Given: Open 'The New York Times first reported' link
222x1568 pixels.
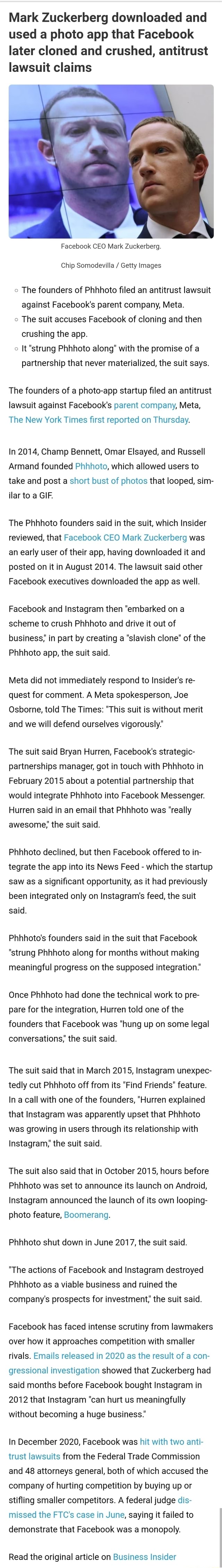Looking at the screenshot, I should [x=98, y=419].
